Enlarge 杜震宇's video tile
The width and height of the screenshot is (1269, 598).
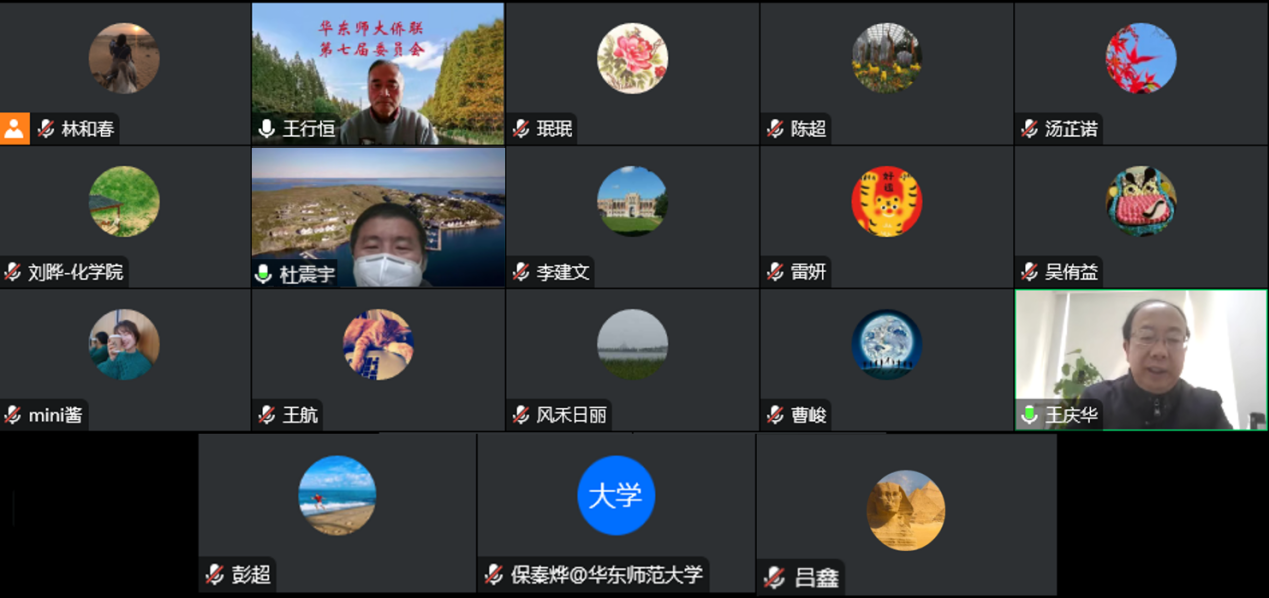(x=378, y=216)
